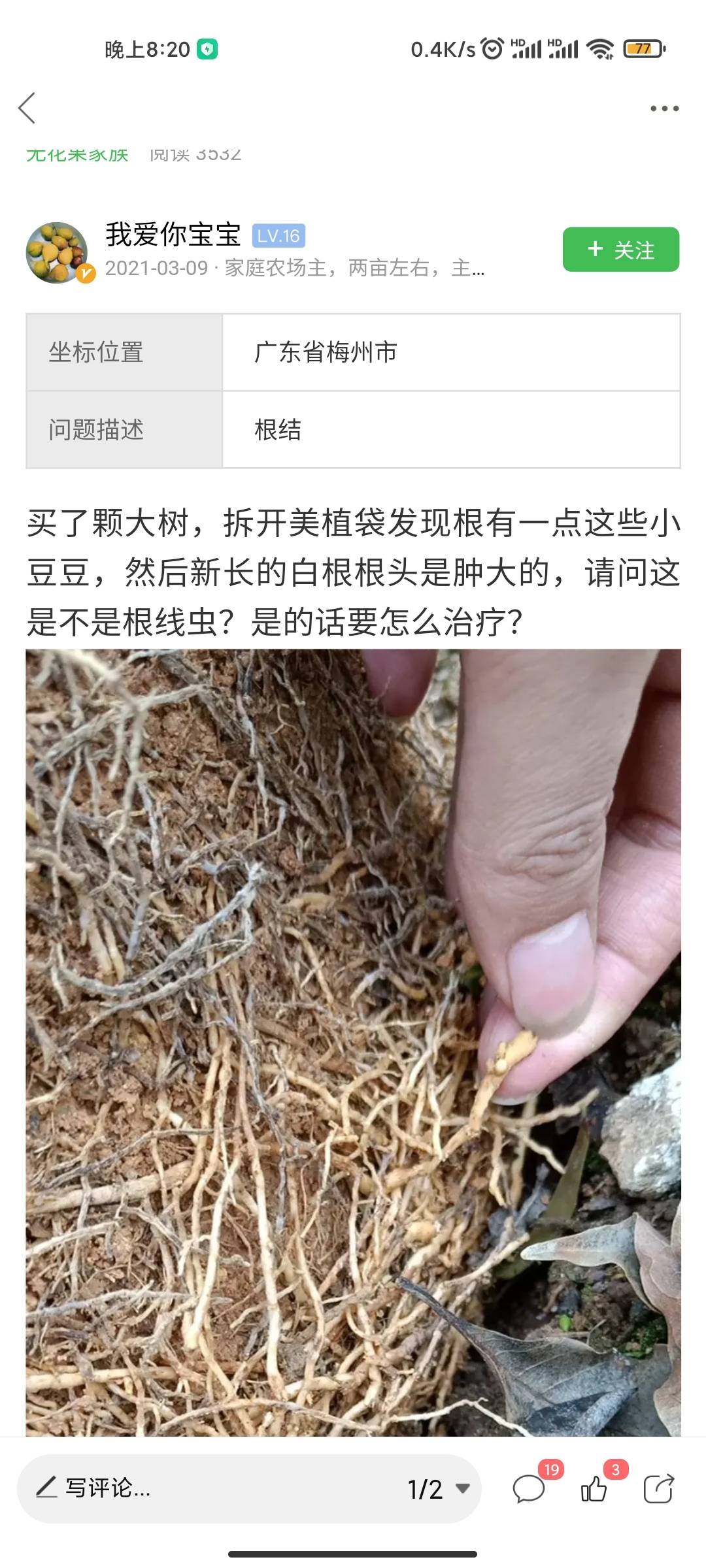
Task: Like this post with thumbs-up icon
Action: [594, 1489]
